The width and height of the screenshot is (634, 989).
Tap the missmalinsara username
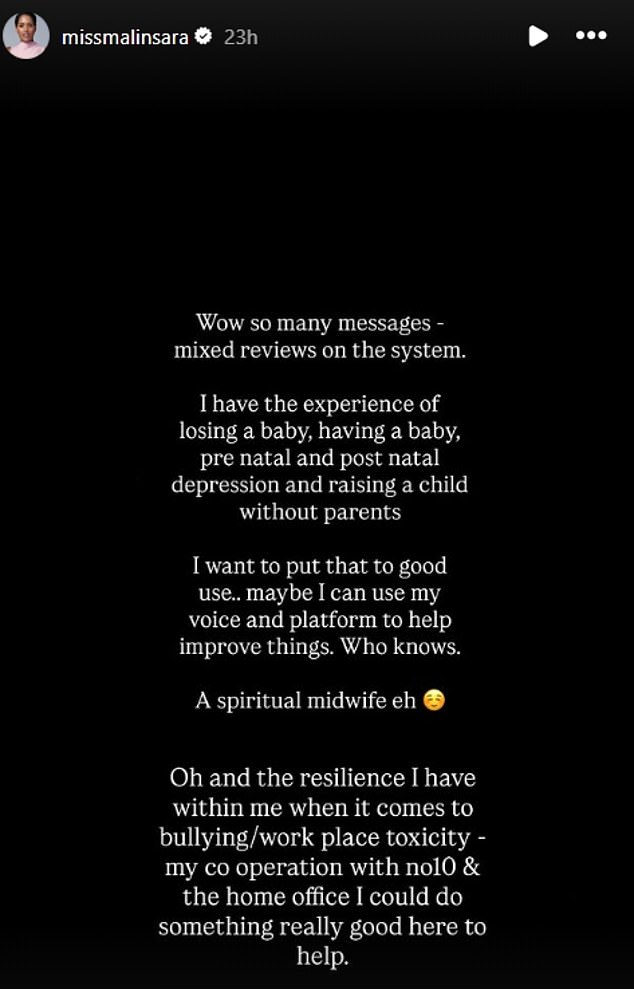coord(124,37)
